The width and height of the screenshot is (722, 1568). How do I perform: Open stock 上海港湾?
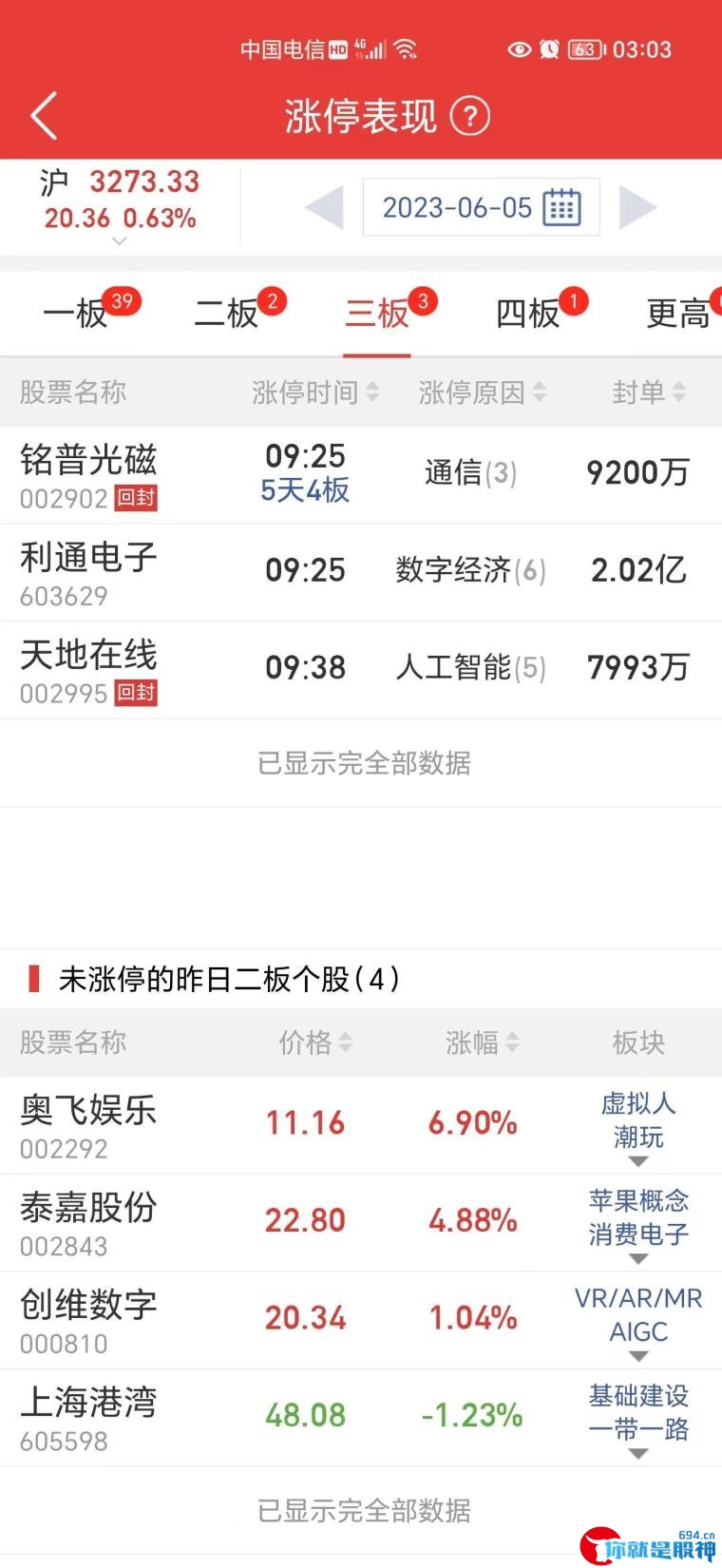(361, 1418)
